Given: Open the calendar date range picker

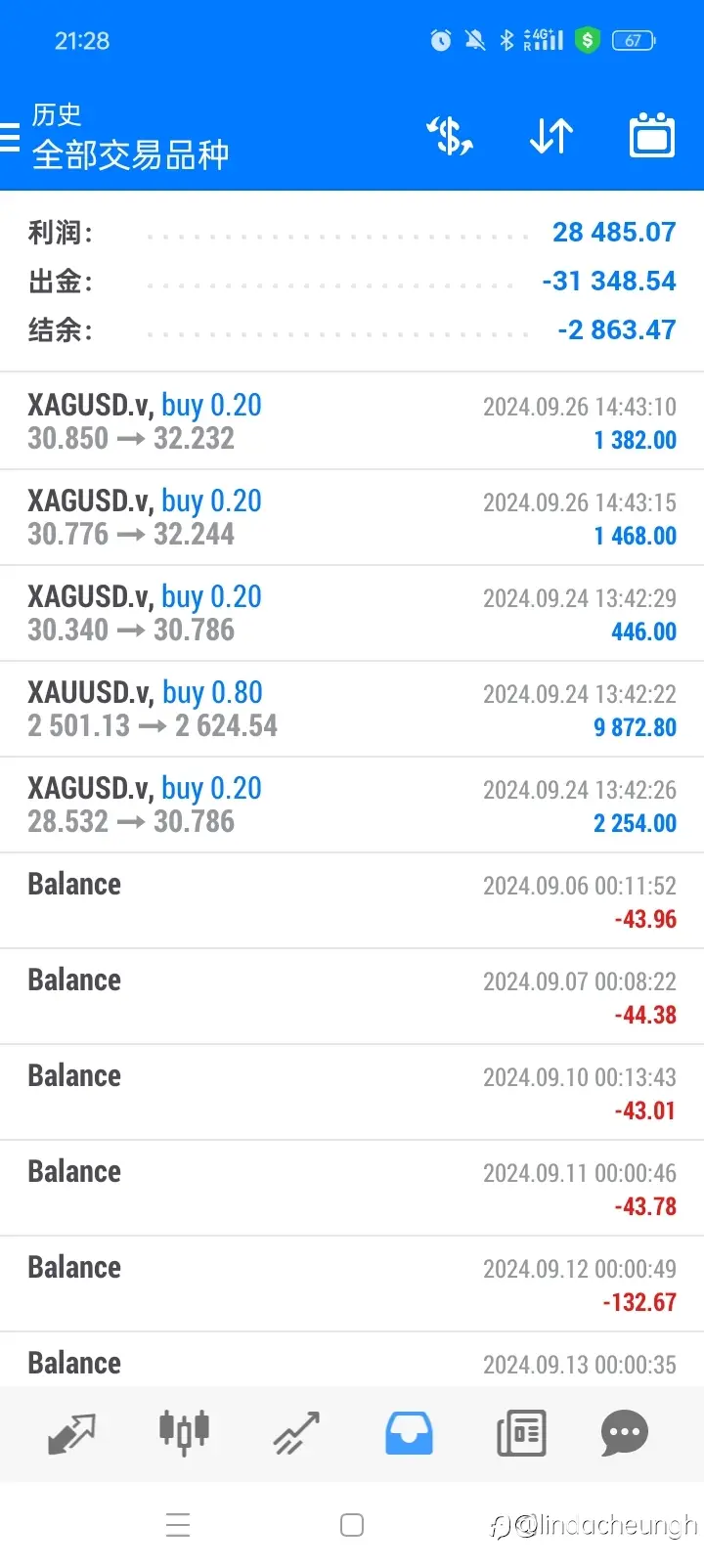Looking at the screenshot, I should click(652, 136).
